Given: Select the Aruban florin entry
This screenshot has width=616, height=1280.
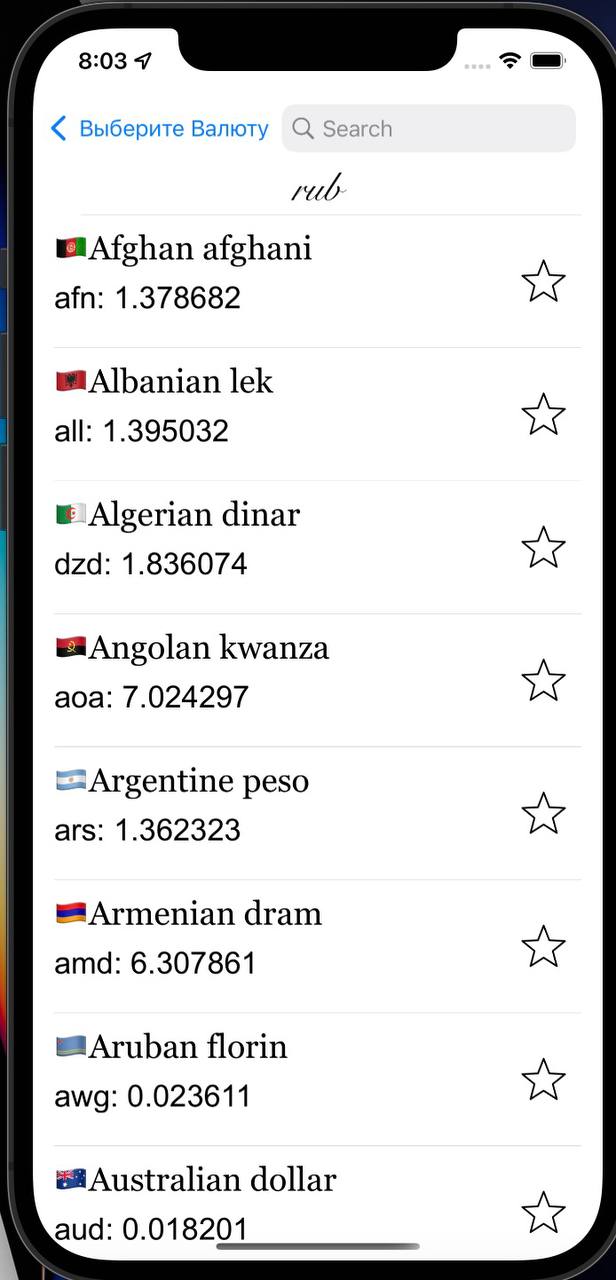Looking at the screenshot, I should point(307,1079).
